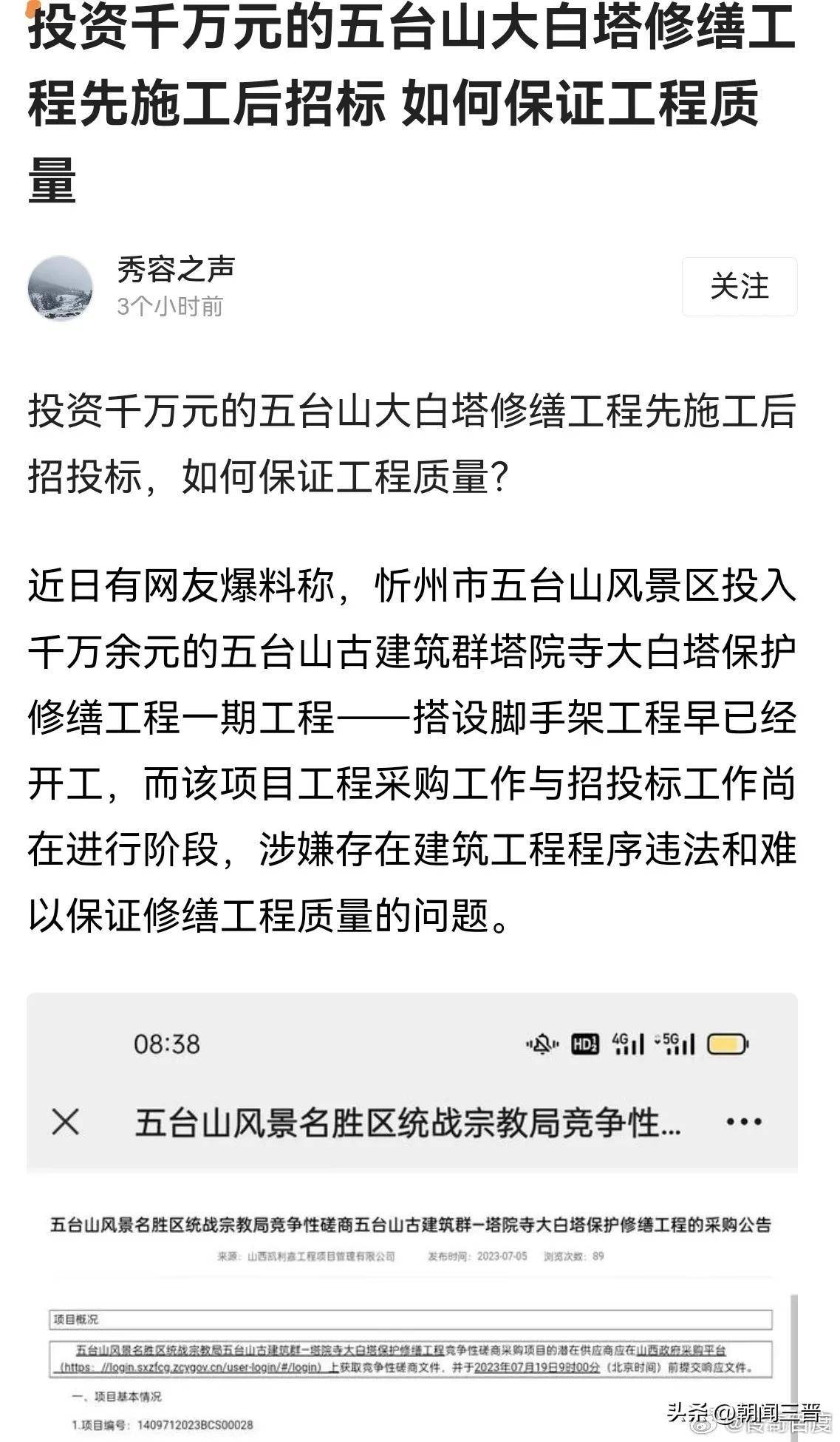
Task: Follow the author 秀容之声
Action: click(739, 287)
